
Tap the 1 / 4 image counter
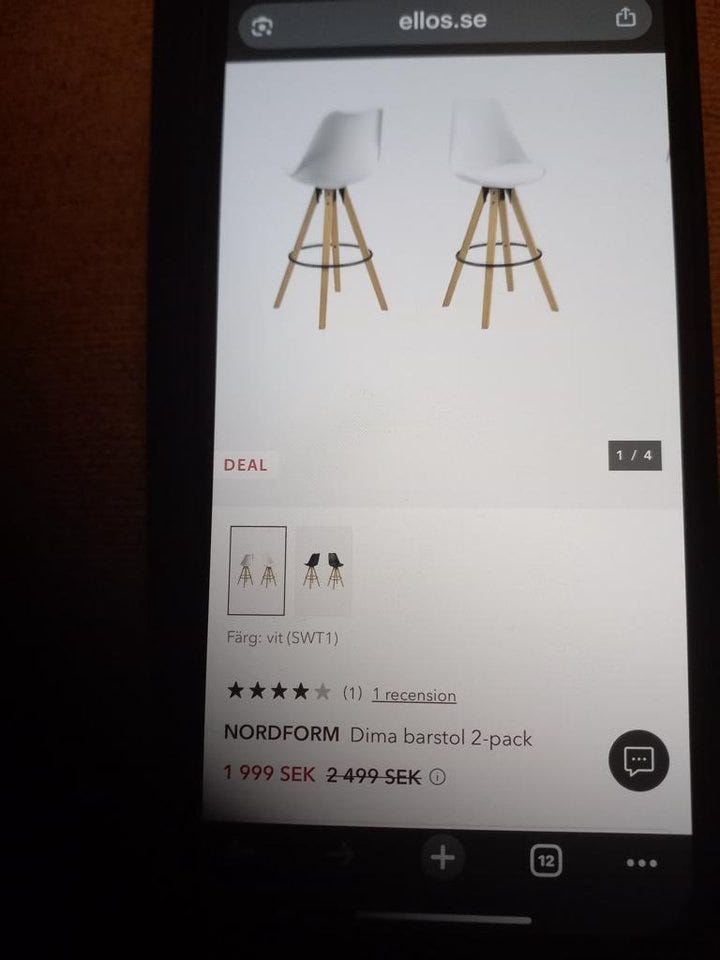(633, 455)
